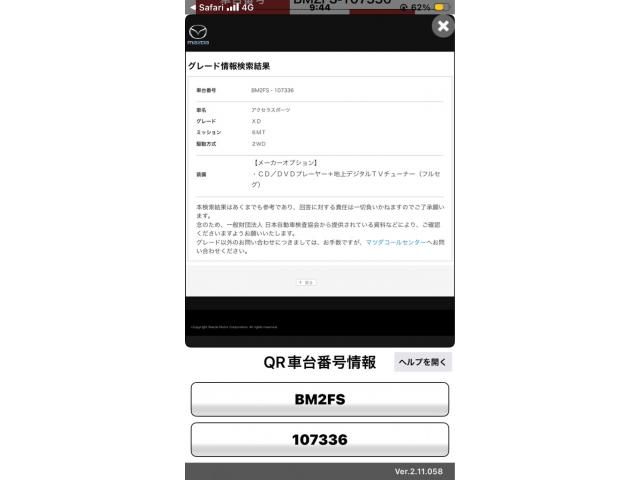Screen dimensions: 640x480
Task: Close the grade info popup
Action: [x=442, y=27]
